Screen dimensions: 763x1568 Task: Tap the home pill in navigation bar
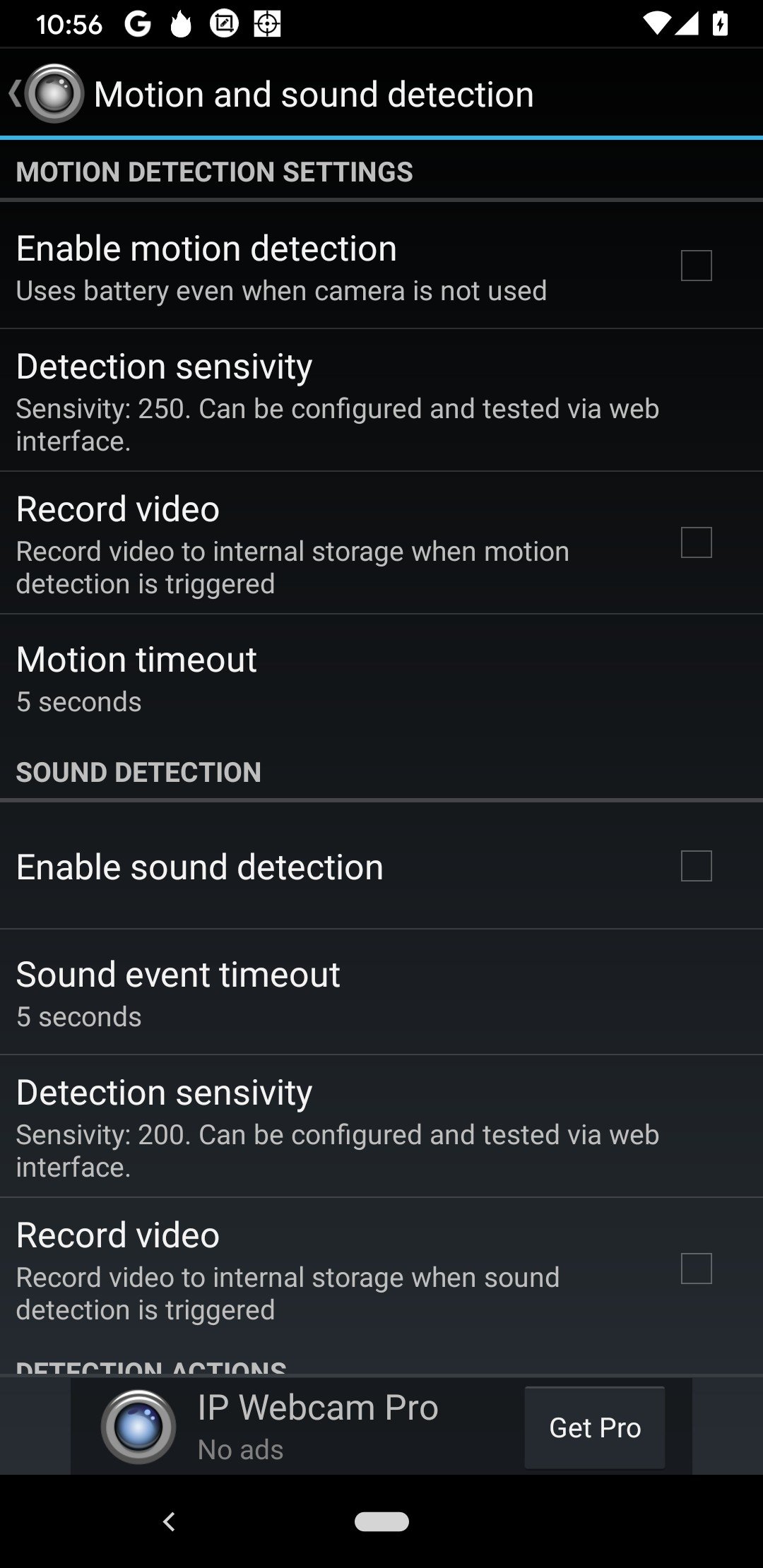381,1521
